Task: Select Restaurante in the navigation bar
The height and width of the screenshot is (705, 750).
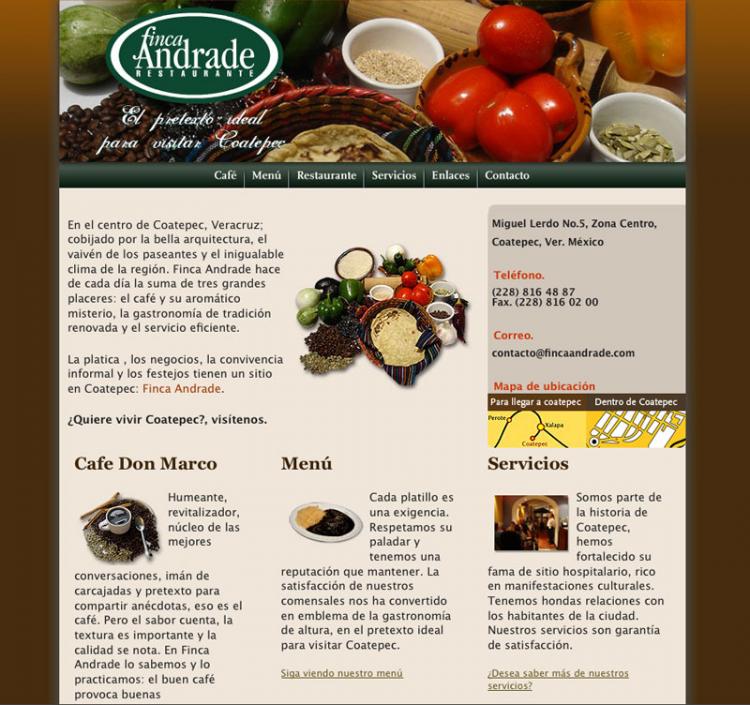Action: click(x=326, y=176)
